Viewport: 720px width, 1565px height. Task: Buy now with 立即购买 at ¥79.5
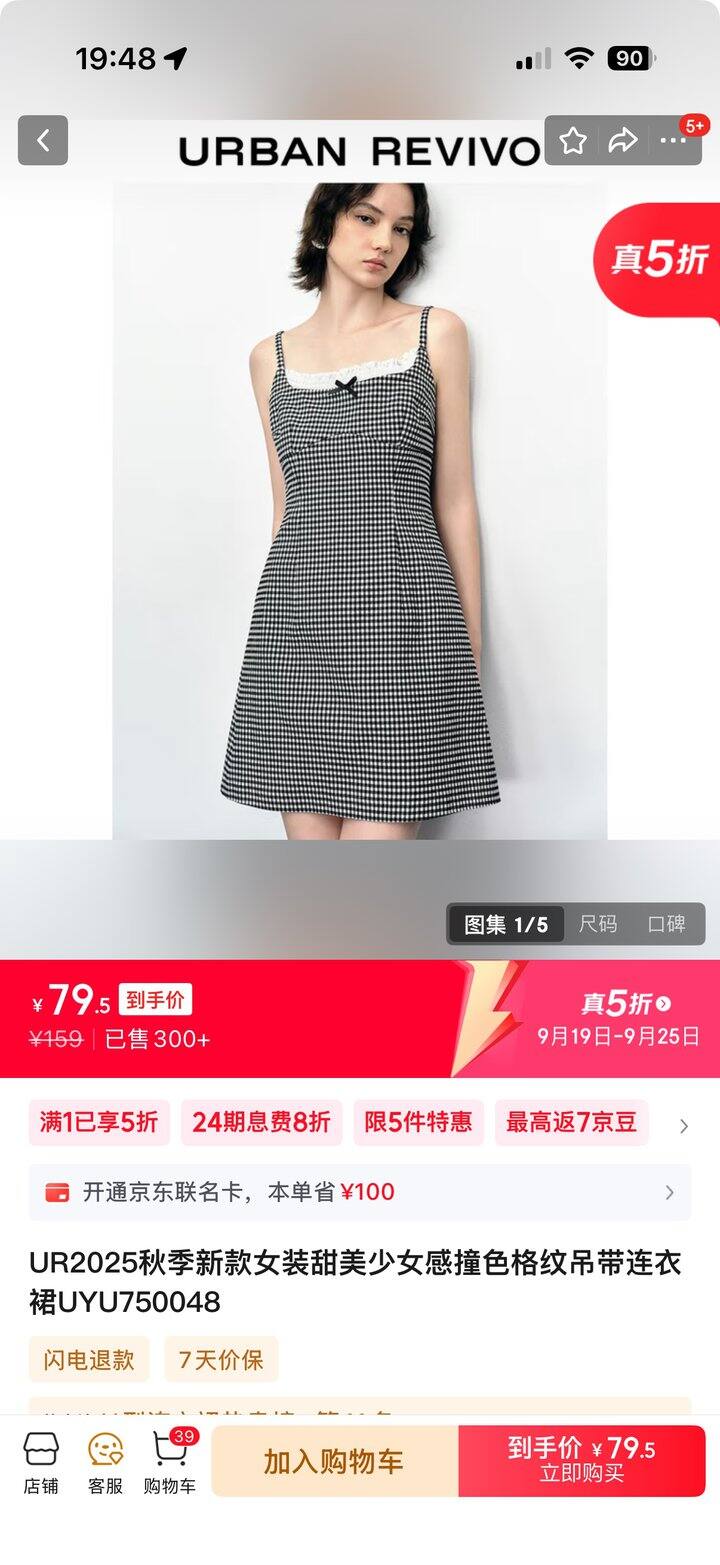click(x=582, y=1461)
